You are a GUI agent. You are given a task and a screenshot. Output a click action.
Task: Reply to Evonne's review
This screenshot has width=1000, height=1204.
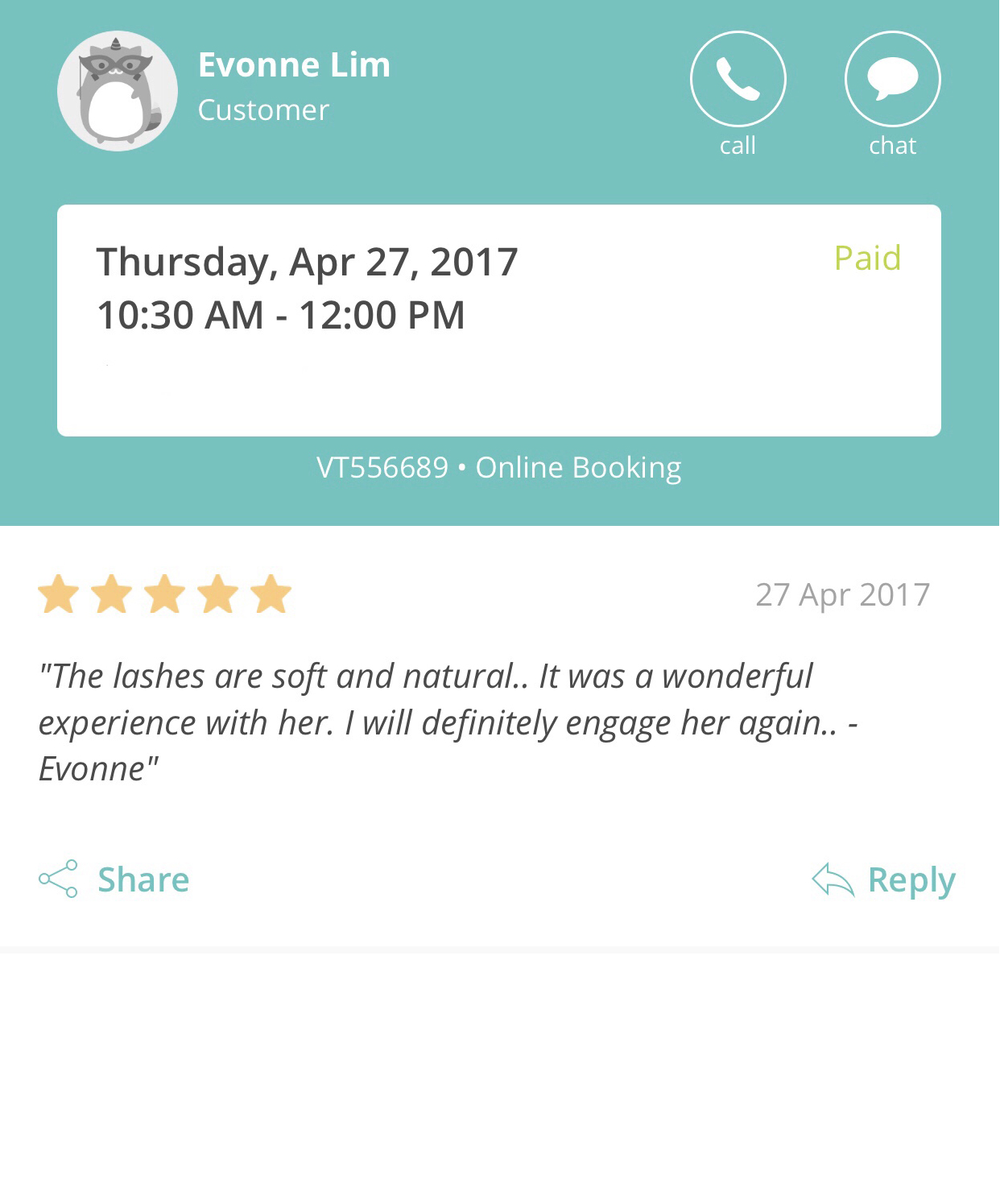[884, 879]
